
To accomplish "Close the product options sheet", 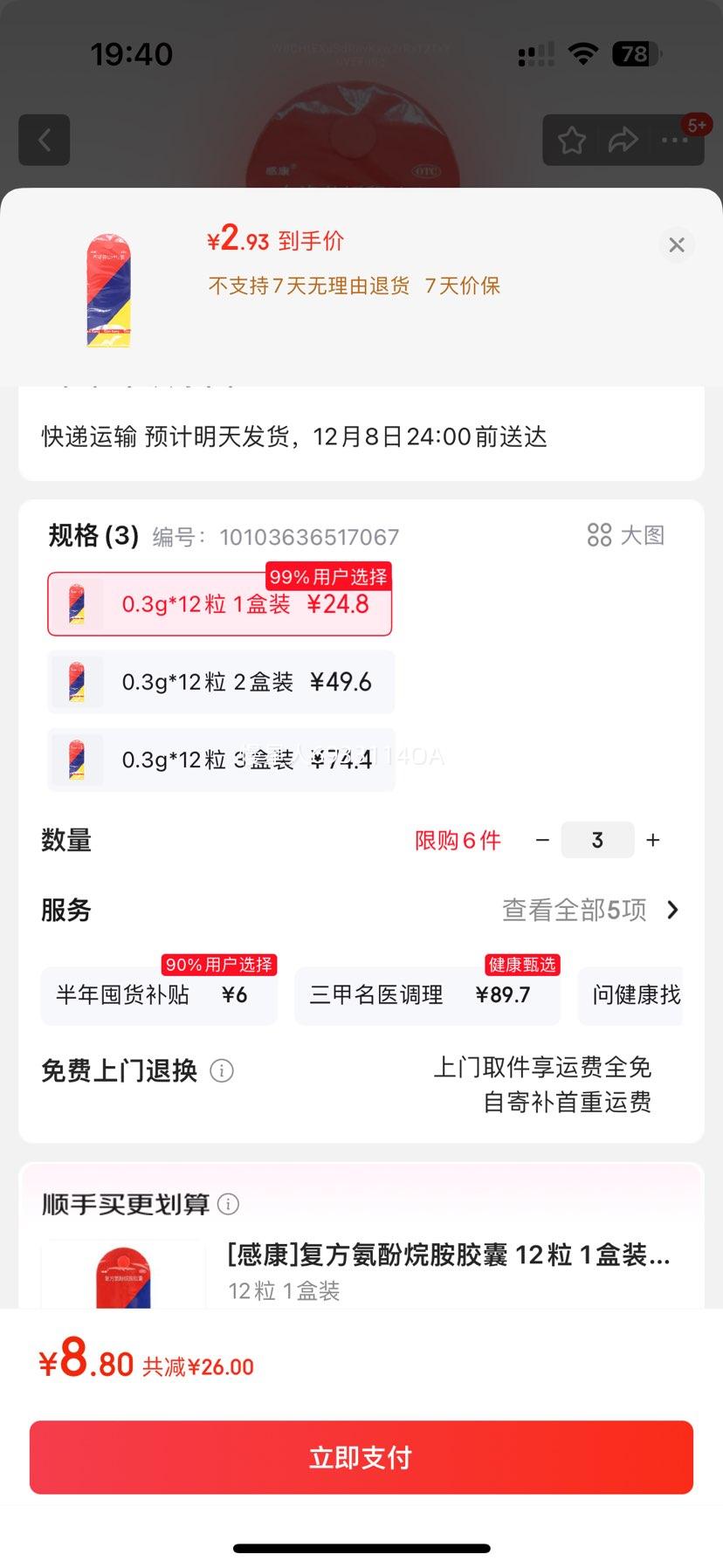I will pyautogui.click(x=677, y=245).
